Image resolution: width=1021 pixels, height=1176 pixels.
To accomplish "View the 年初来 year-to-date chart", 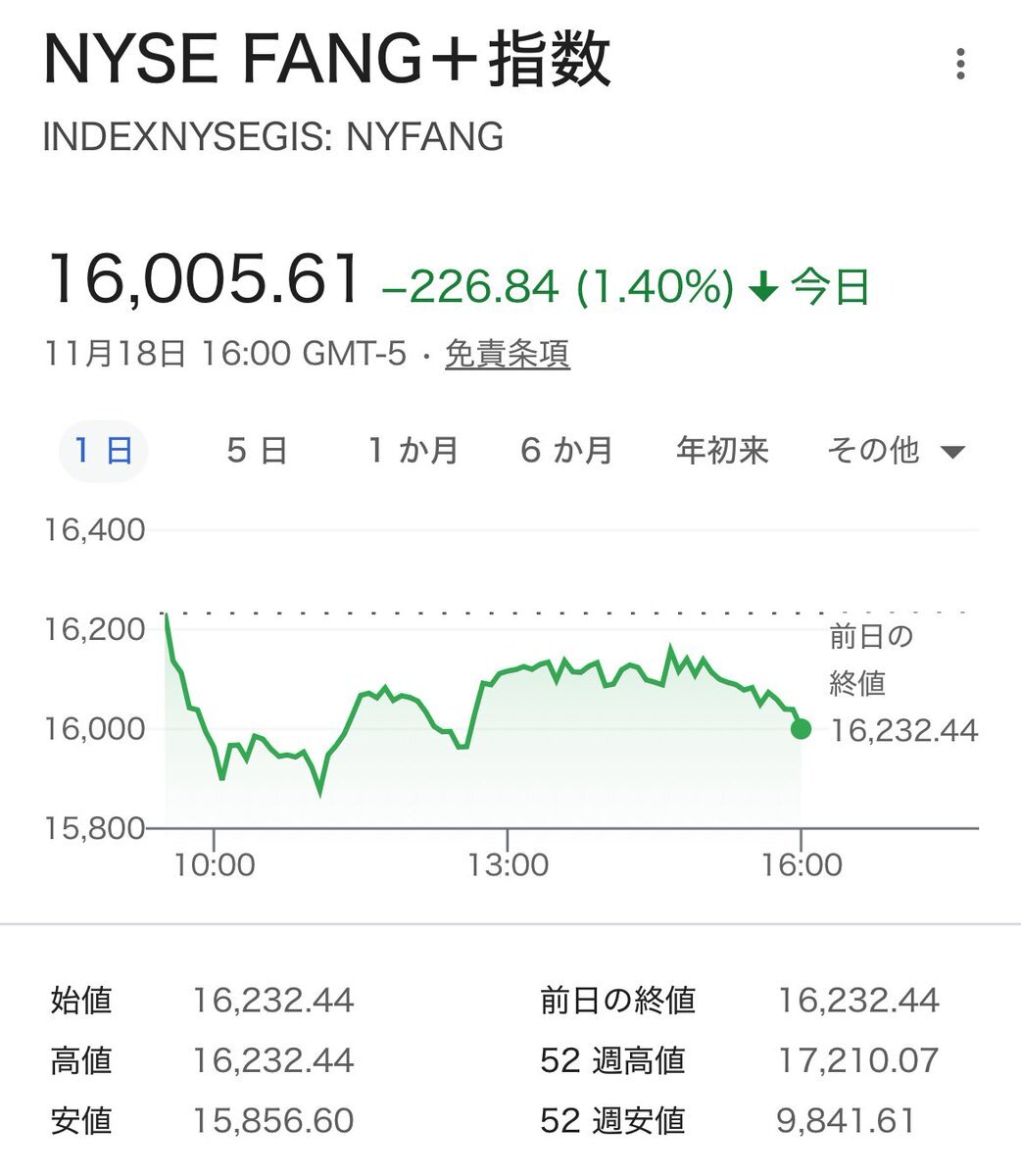I will pos(722,451).
